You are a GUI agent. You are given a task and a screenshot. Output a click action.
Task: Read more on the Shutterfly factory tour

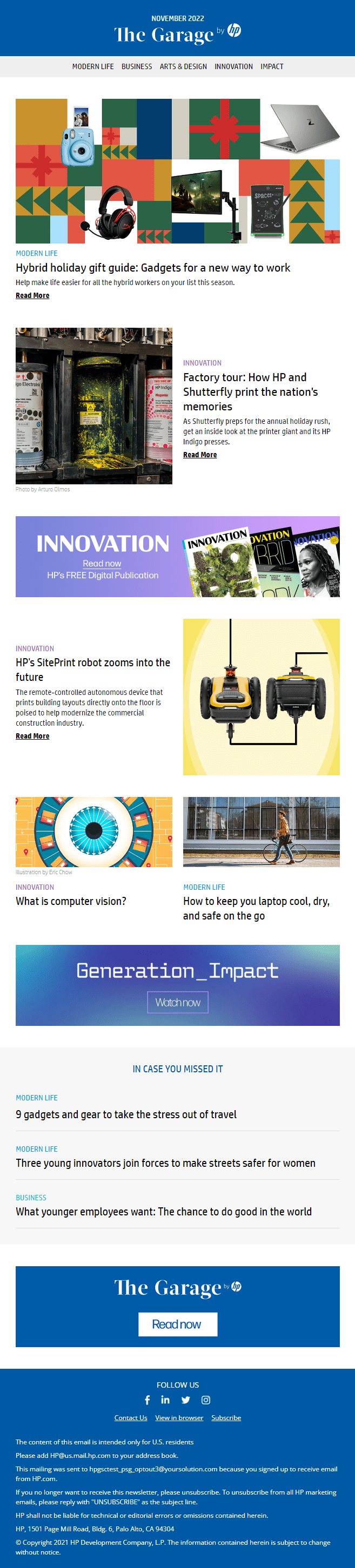[200, 455]
